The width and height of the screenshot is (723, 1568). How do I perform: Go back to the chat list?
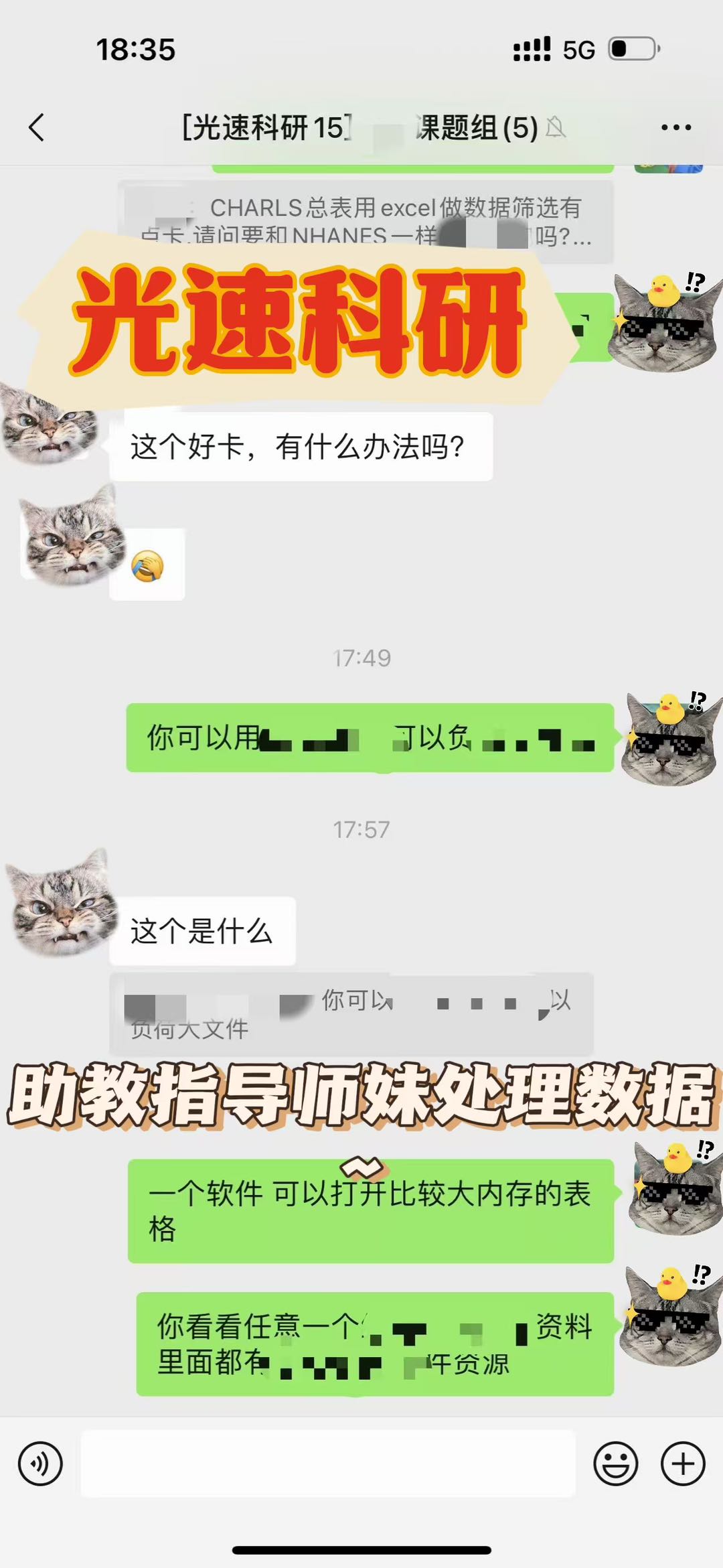tap(37, 127)
